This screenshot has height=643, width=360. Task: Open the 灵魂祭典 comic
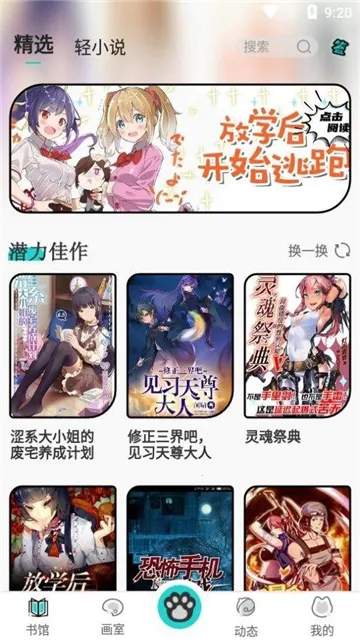point(297,346)
